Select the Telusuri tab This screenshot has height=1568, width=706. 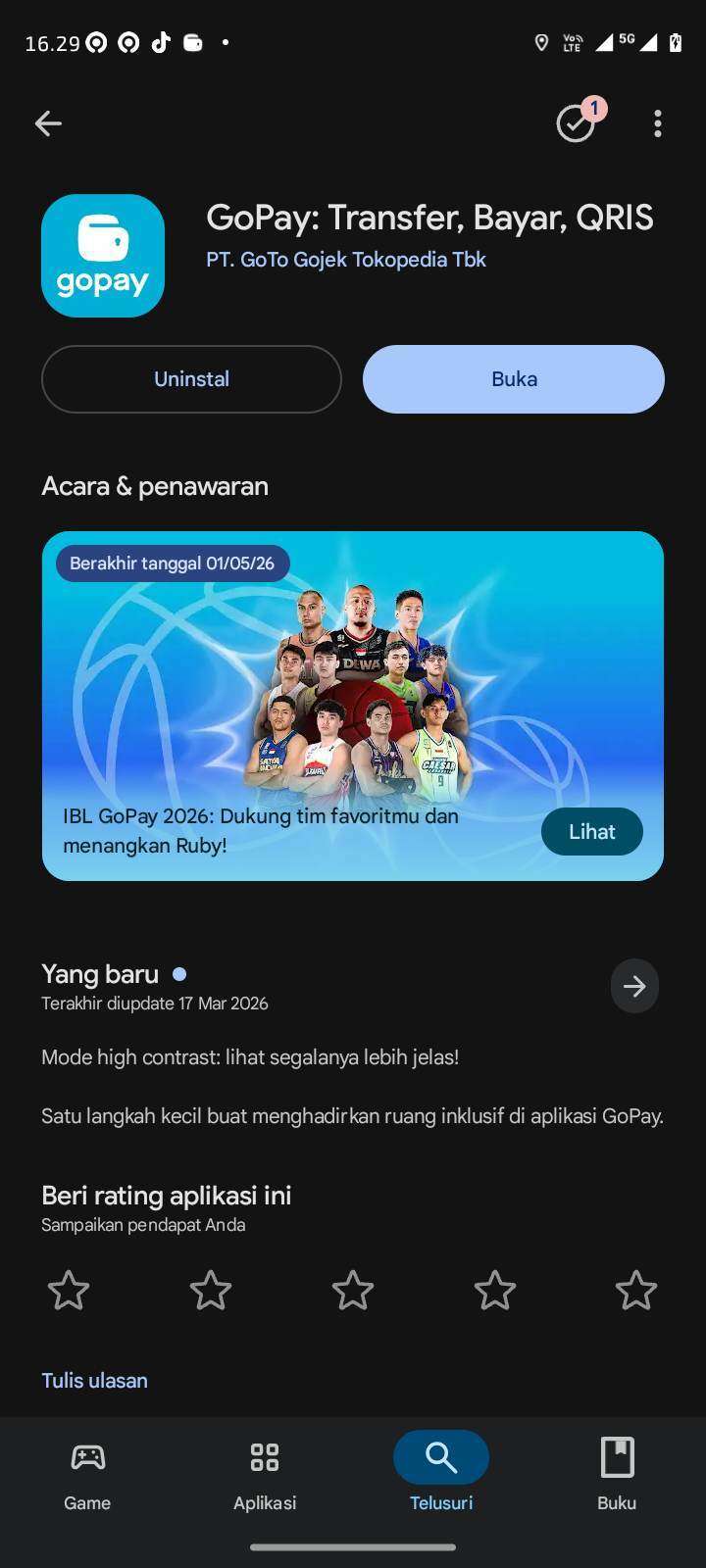441,1475
